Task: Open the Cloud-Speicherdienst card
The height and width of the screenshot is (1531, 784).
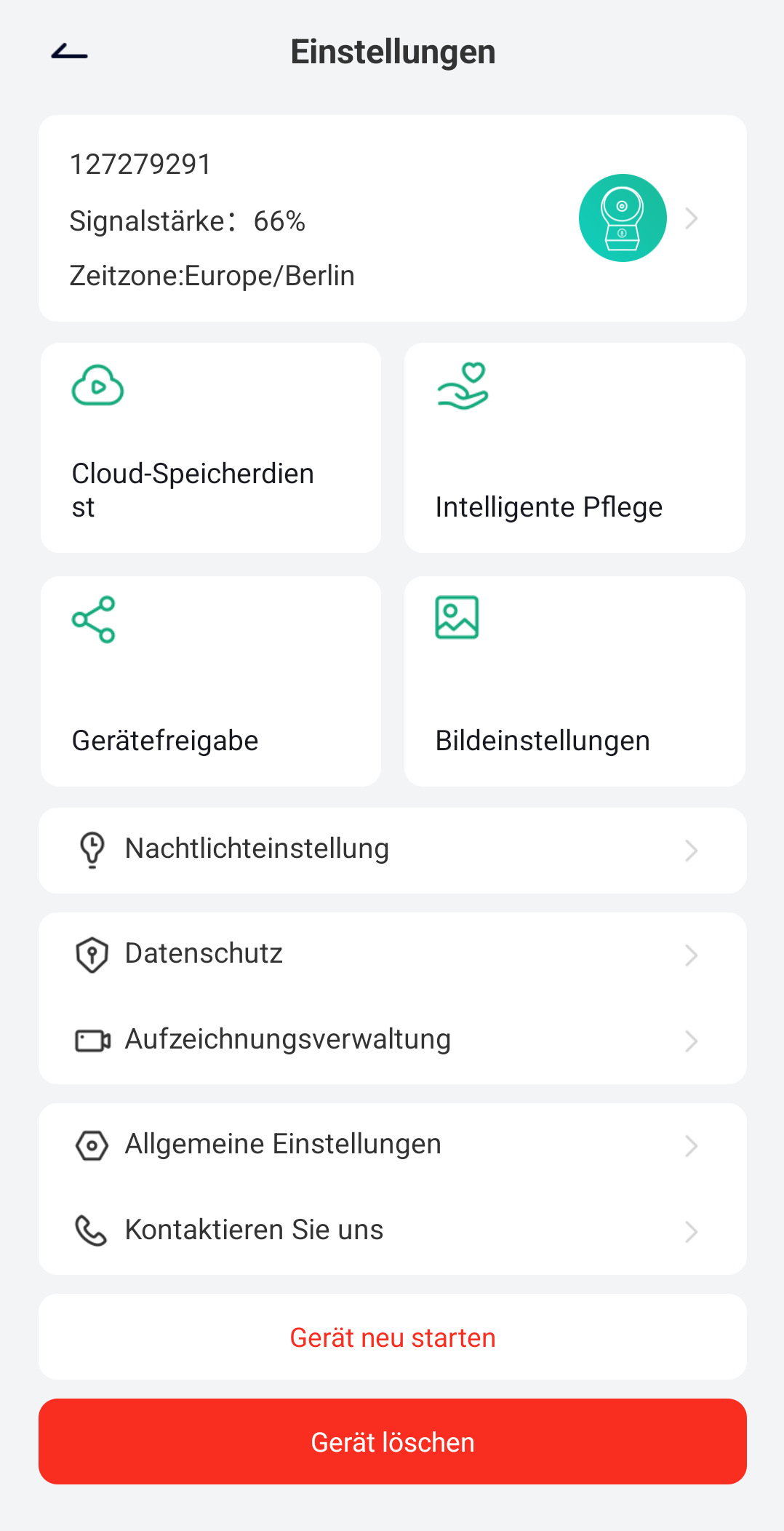Action: [x=211, y=448]
